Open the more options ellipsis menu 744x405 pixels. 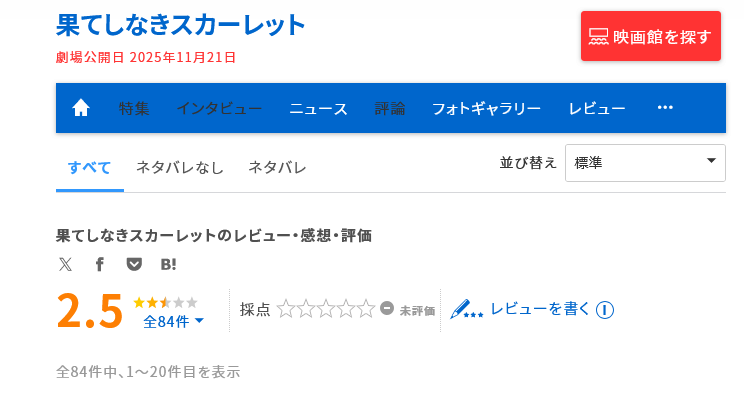pos(665,108)
